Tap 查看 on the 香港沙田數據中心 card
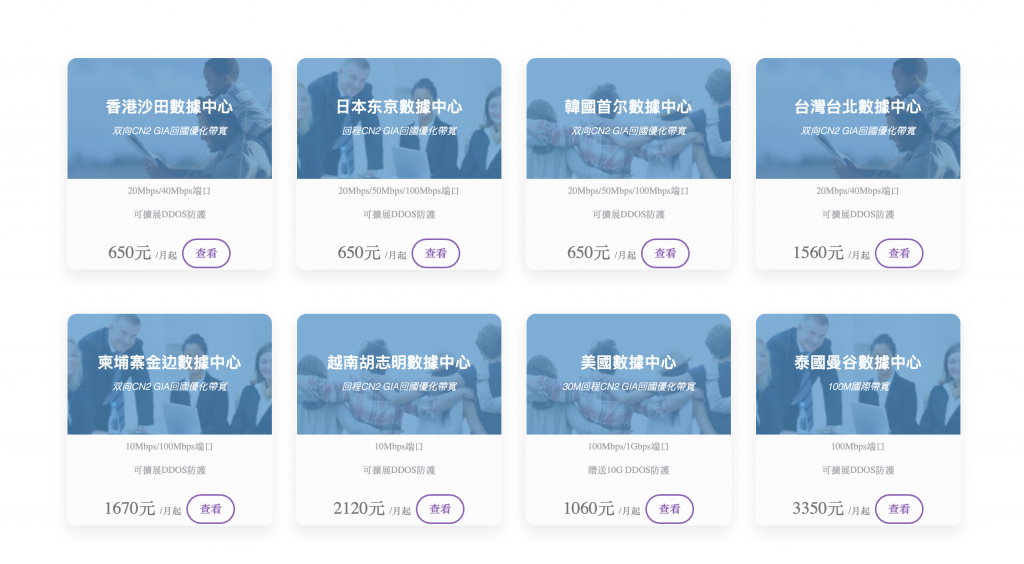This screenshot has width=1024, height=564. 206,254
